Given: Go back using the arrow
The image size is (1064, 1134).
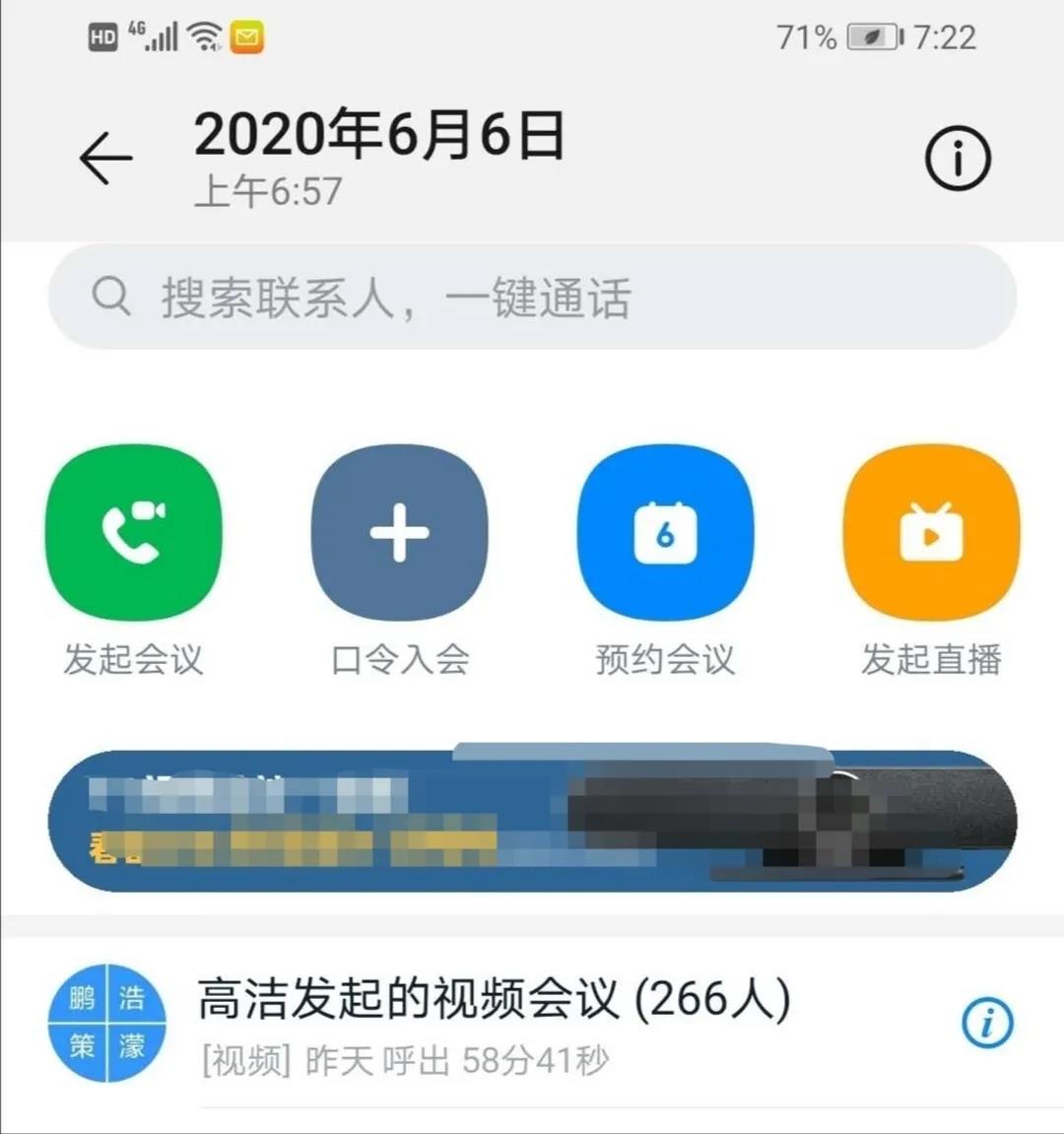Looking at the screenshot, I should pos(105,158).
